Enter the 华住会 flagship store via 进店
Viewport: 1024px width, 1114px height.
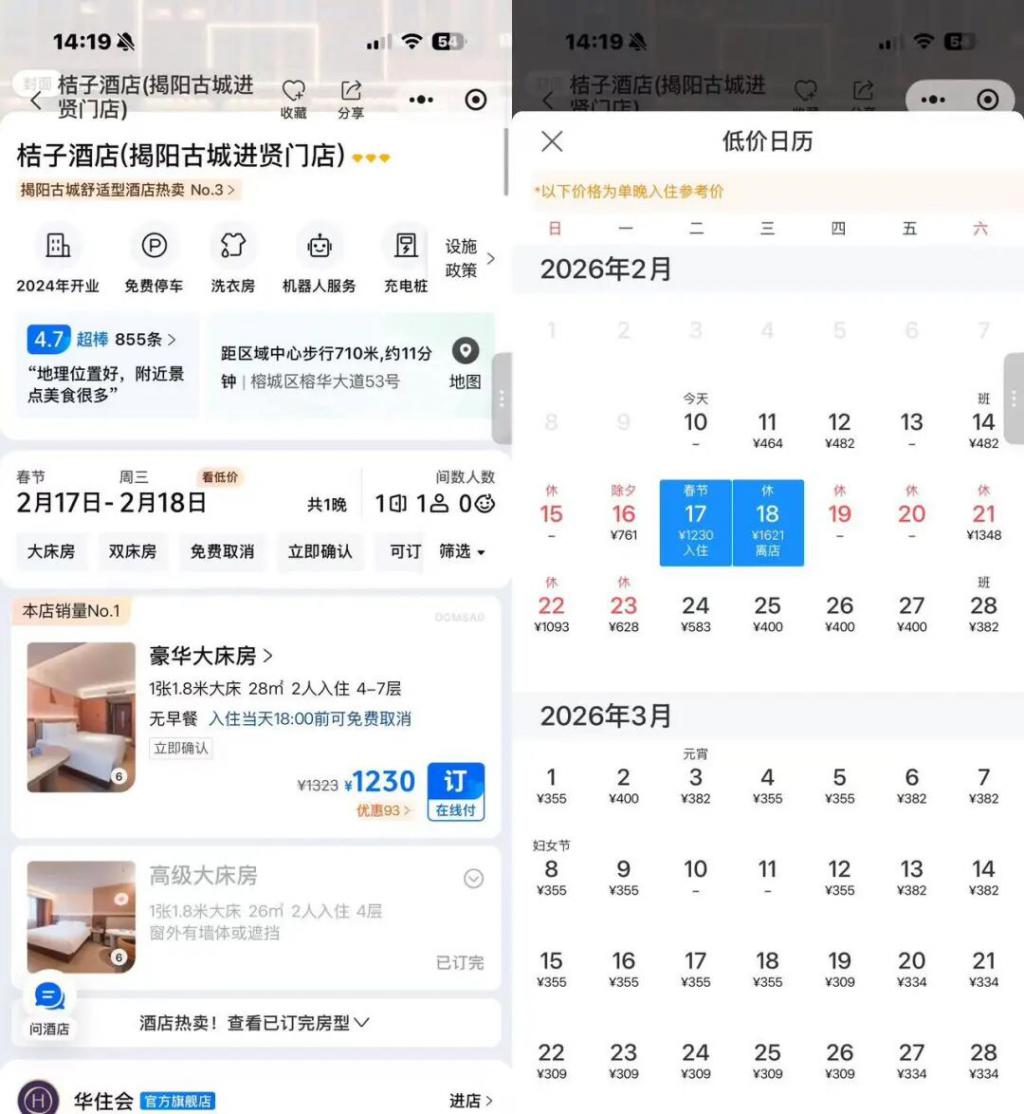click(x=470, y=1100)
